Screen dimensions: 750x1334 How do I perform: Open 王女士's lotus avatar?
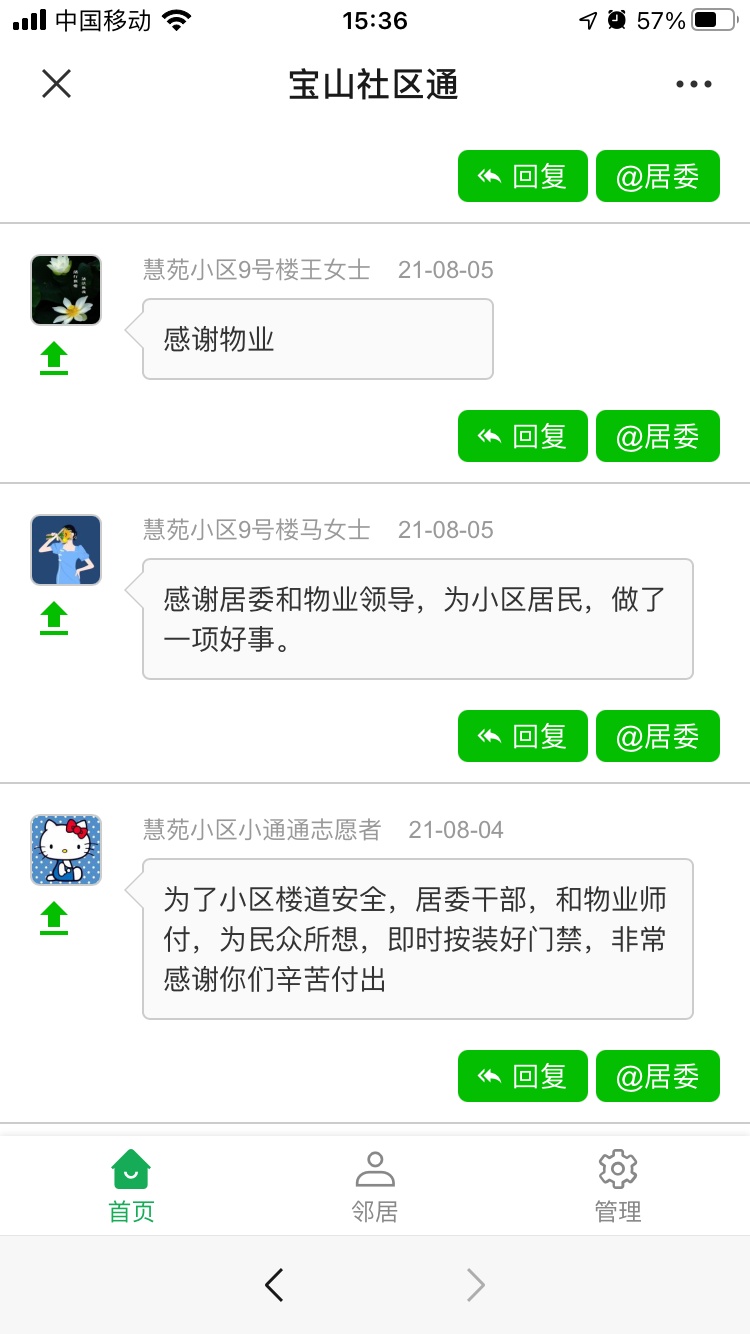pyautogui.click(x=66, y=290)
